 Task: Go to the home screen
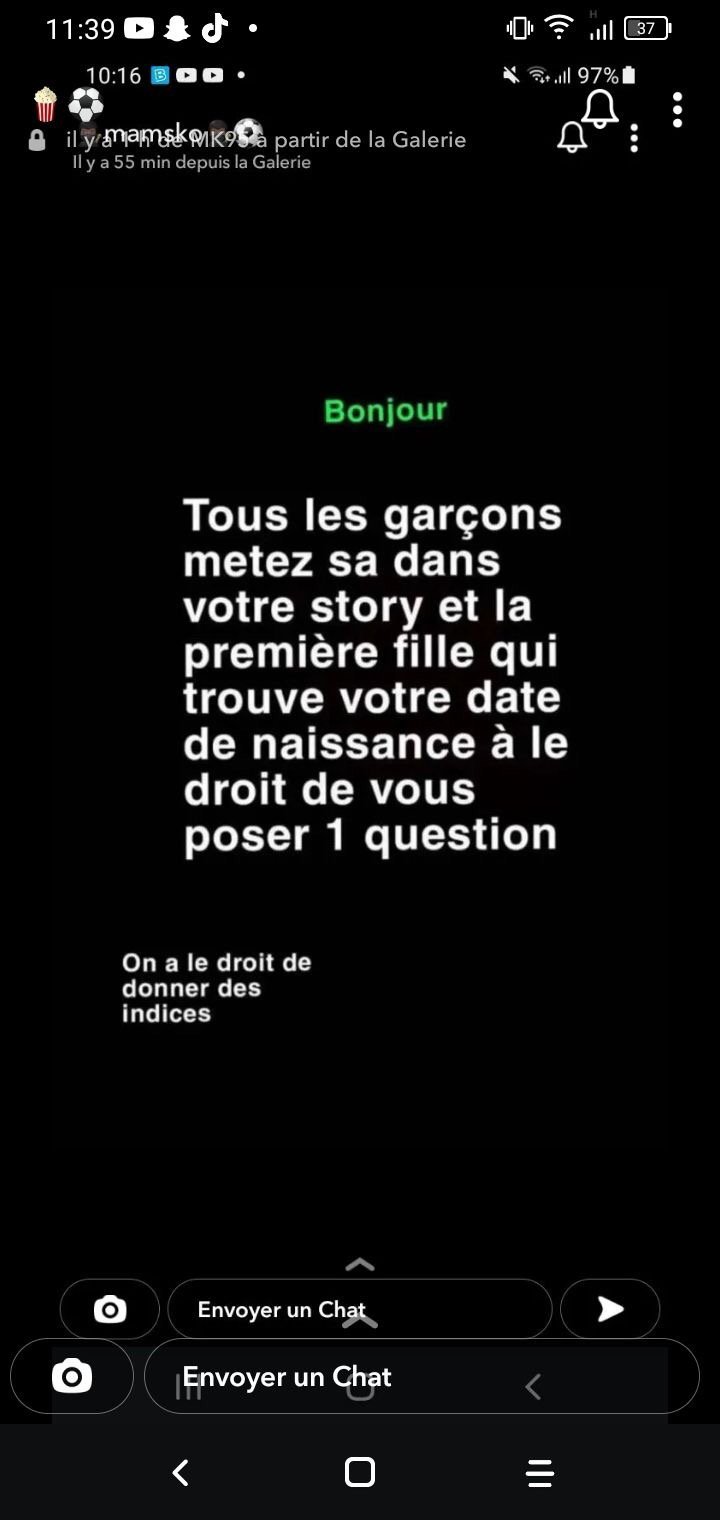click(x=360, y=1472)
